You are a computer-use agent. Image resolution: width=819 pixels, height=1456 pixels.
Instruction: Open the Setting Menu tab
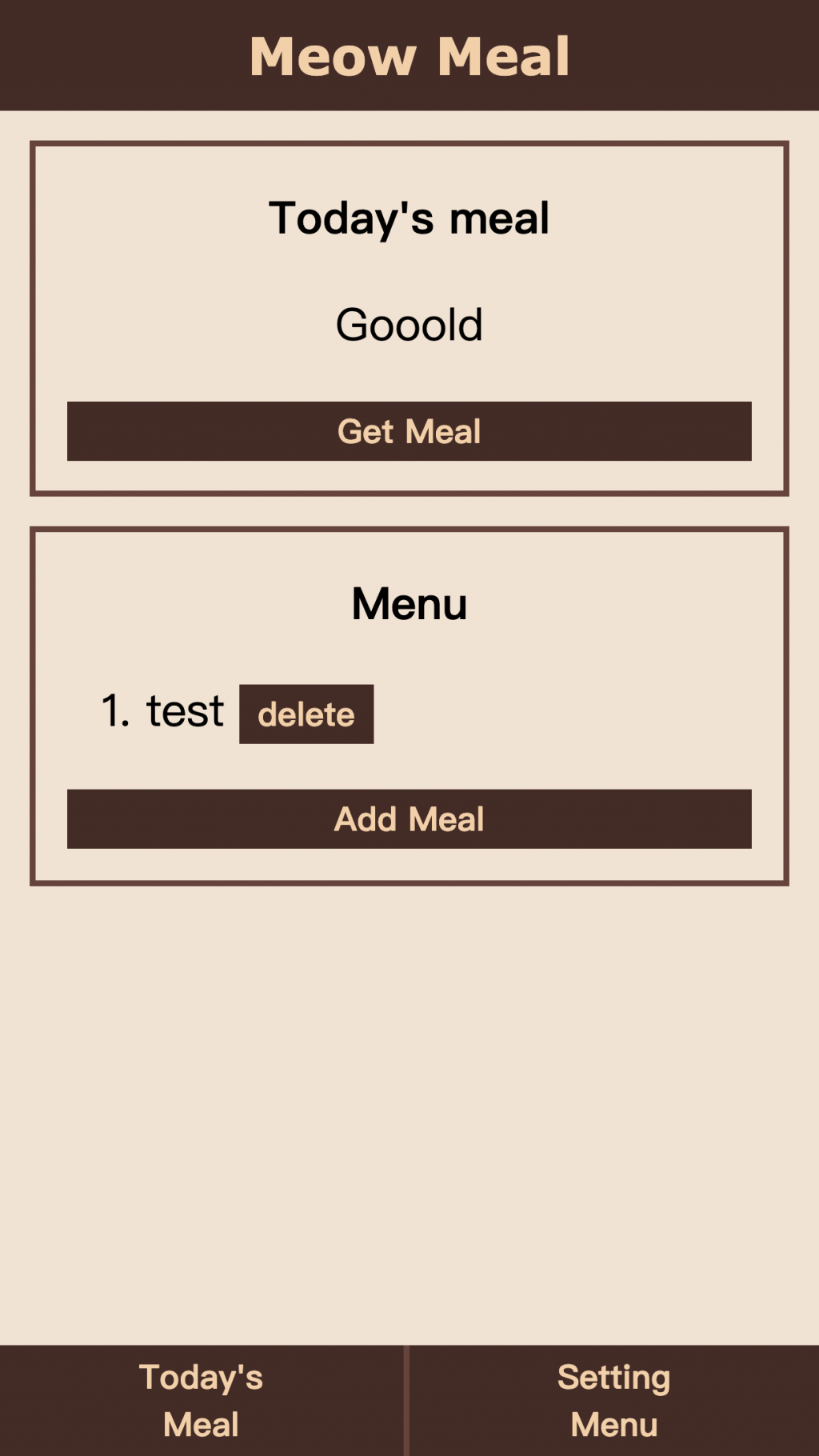[614, 1400]
